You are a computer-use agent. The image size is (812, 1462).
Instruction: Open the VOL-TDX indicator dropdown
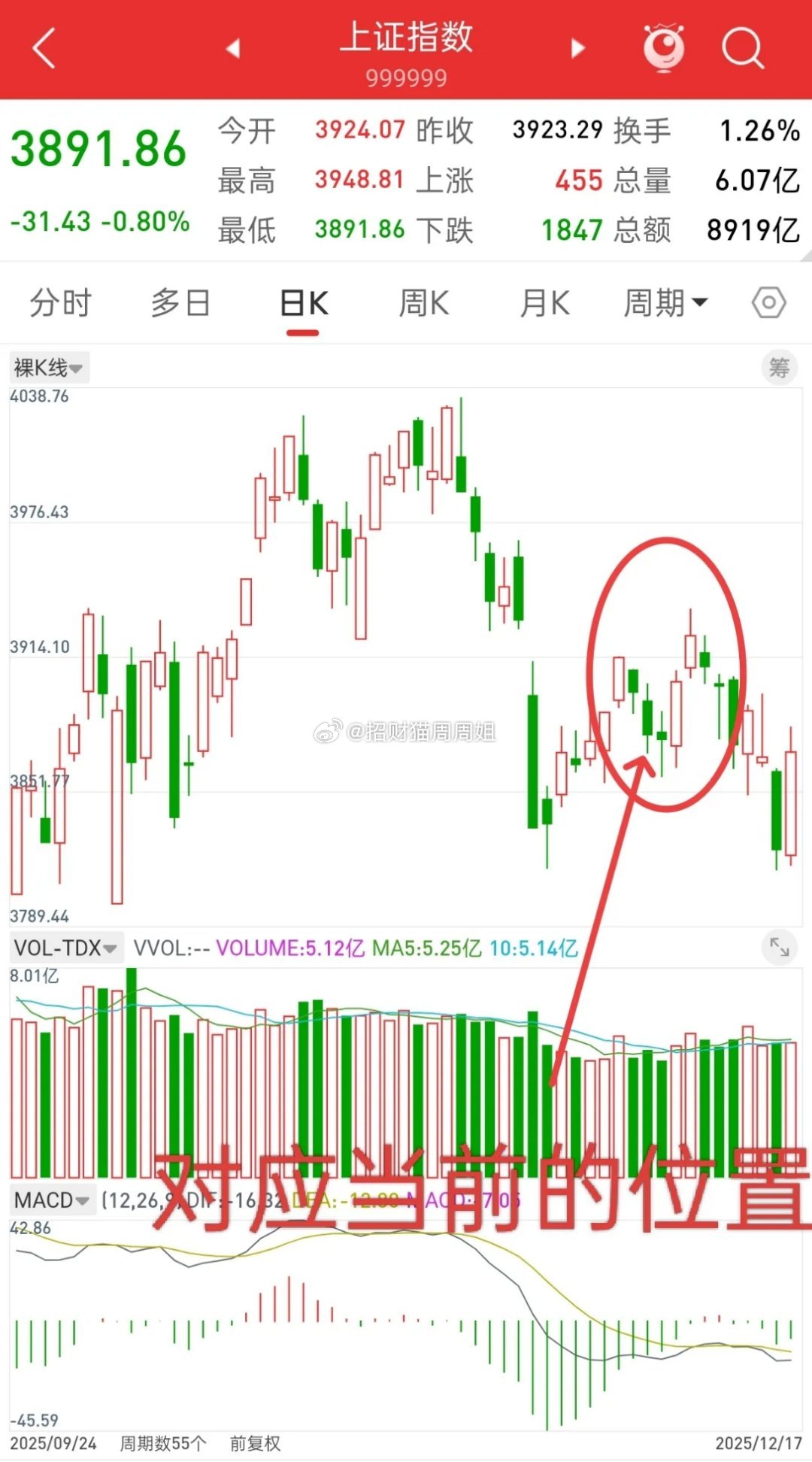click(x=64, y=948)
